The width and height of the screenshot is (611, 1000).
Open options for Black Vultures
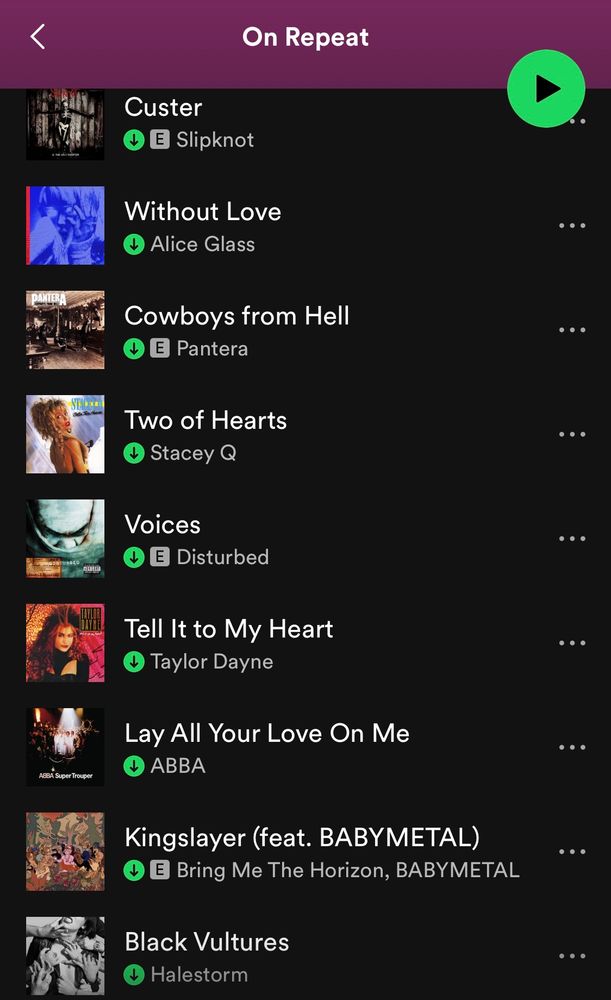(x=572, y=956)
